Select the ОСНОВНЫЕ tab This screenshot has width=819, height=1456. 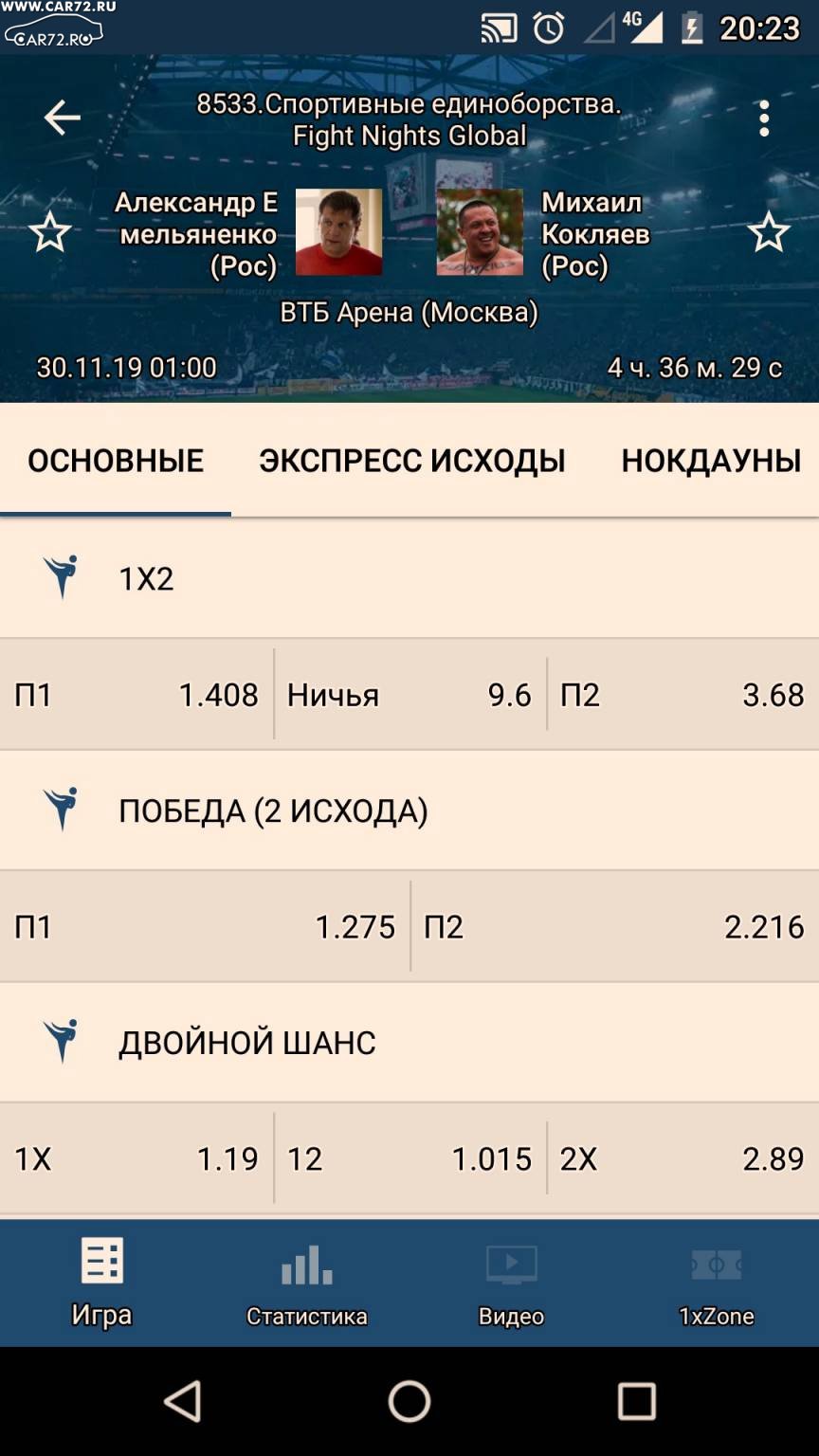tap(116, 461)
